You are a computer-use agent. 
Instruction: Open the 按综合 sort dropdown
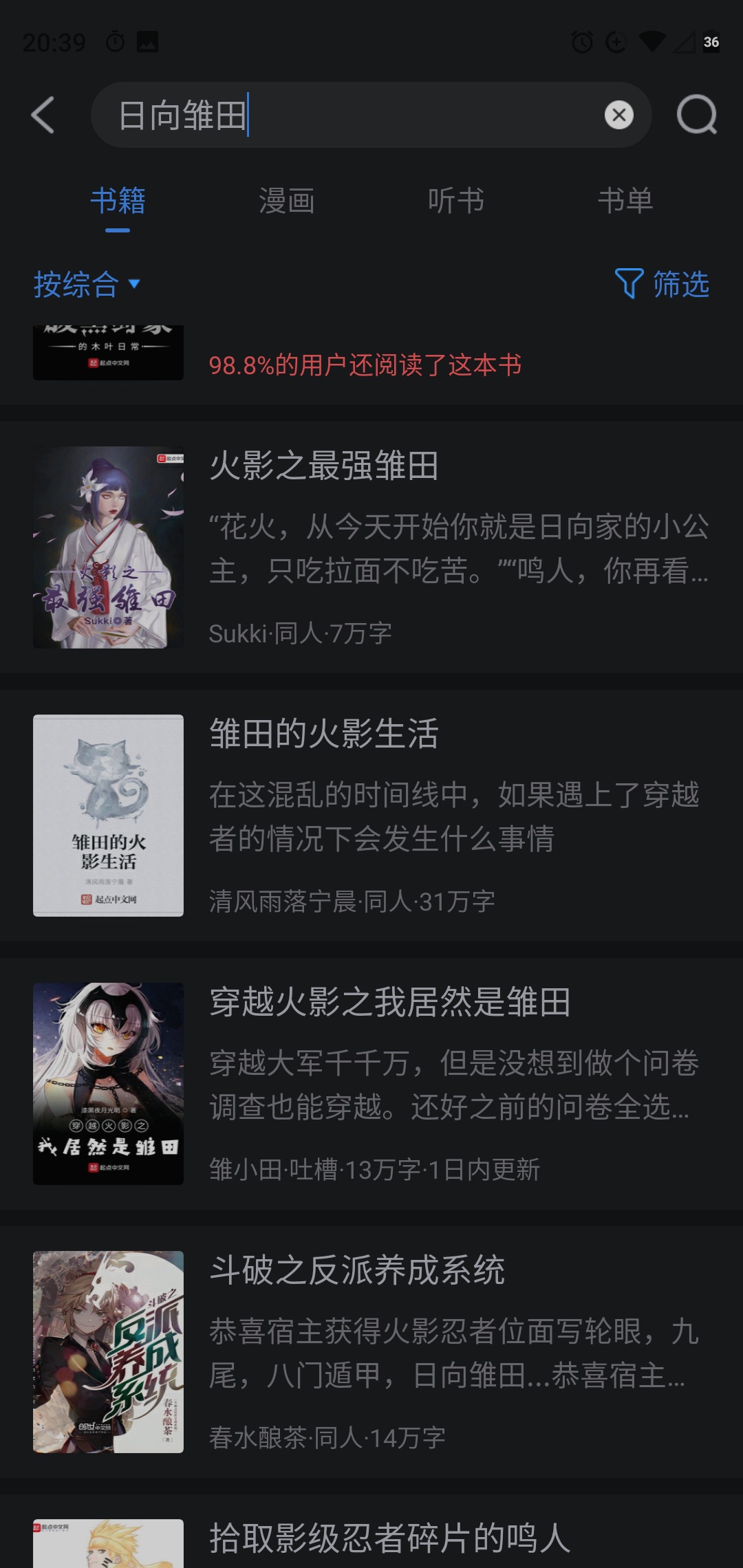point(87,284)
